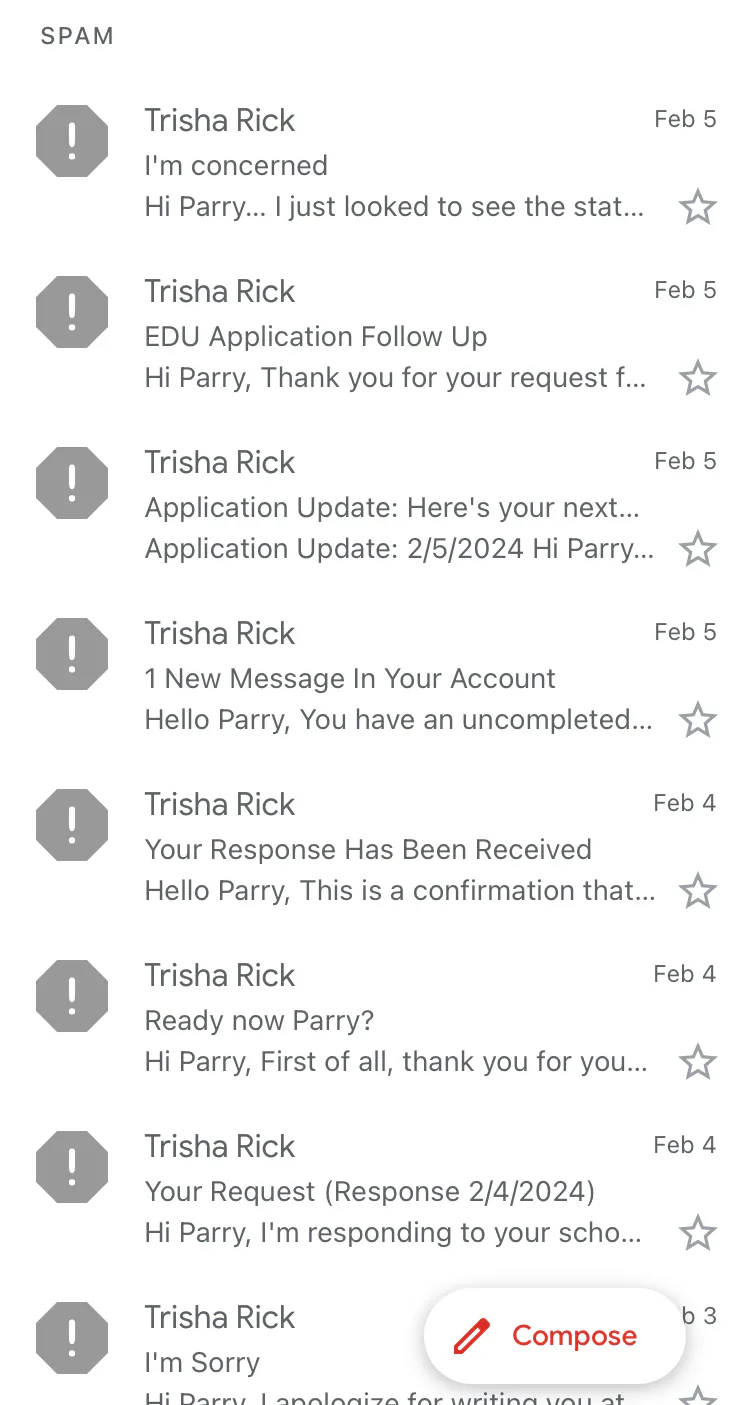Star the "I'm concerned" email
750x1405 pixels.
(697, 208)
